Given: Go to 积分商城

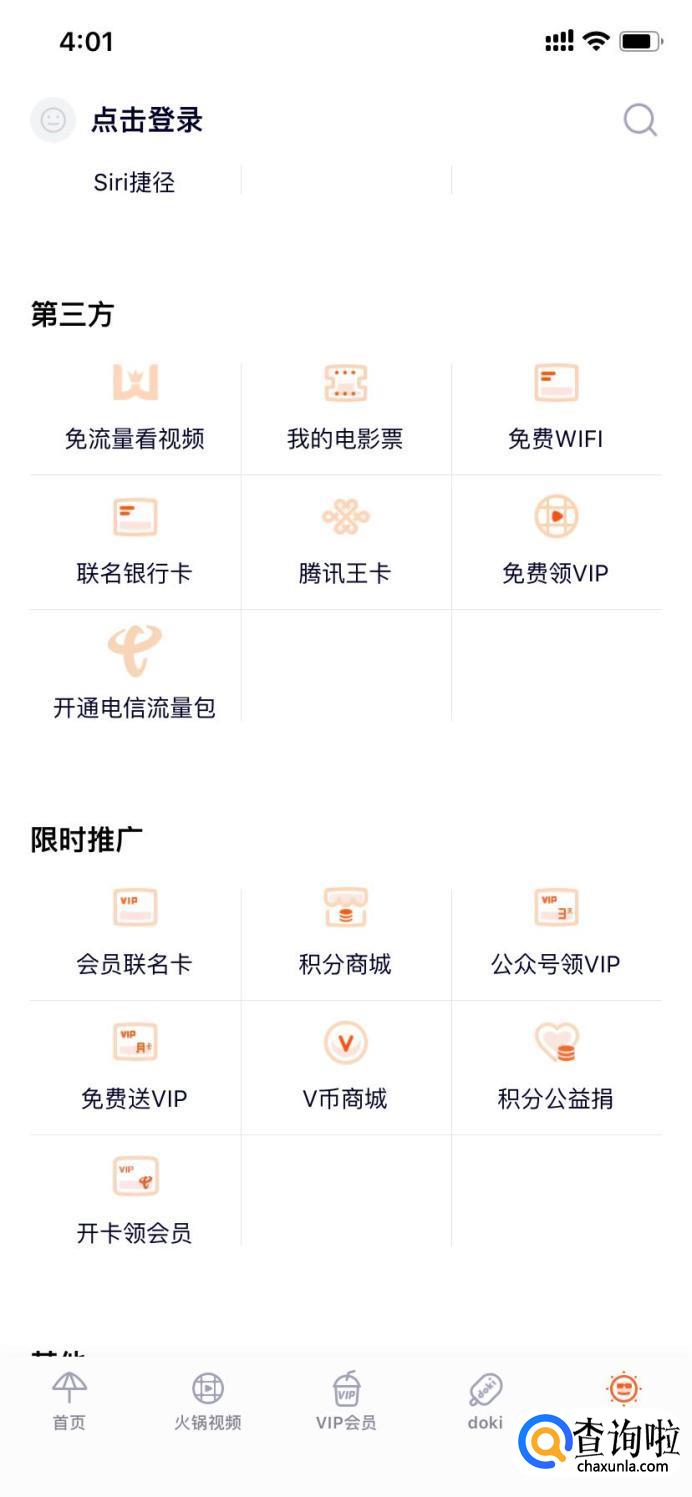Looking at the screenshot, I should 345,934.
